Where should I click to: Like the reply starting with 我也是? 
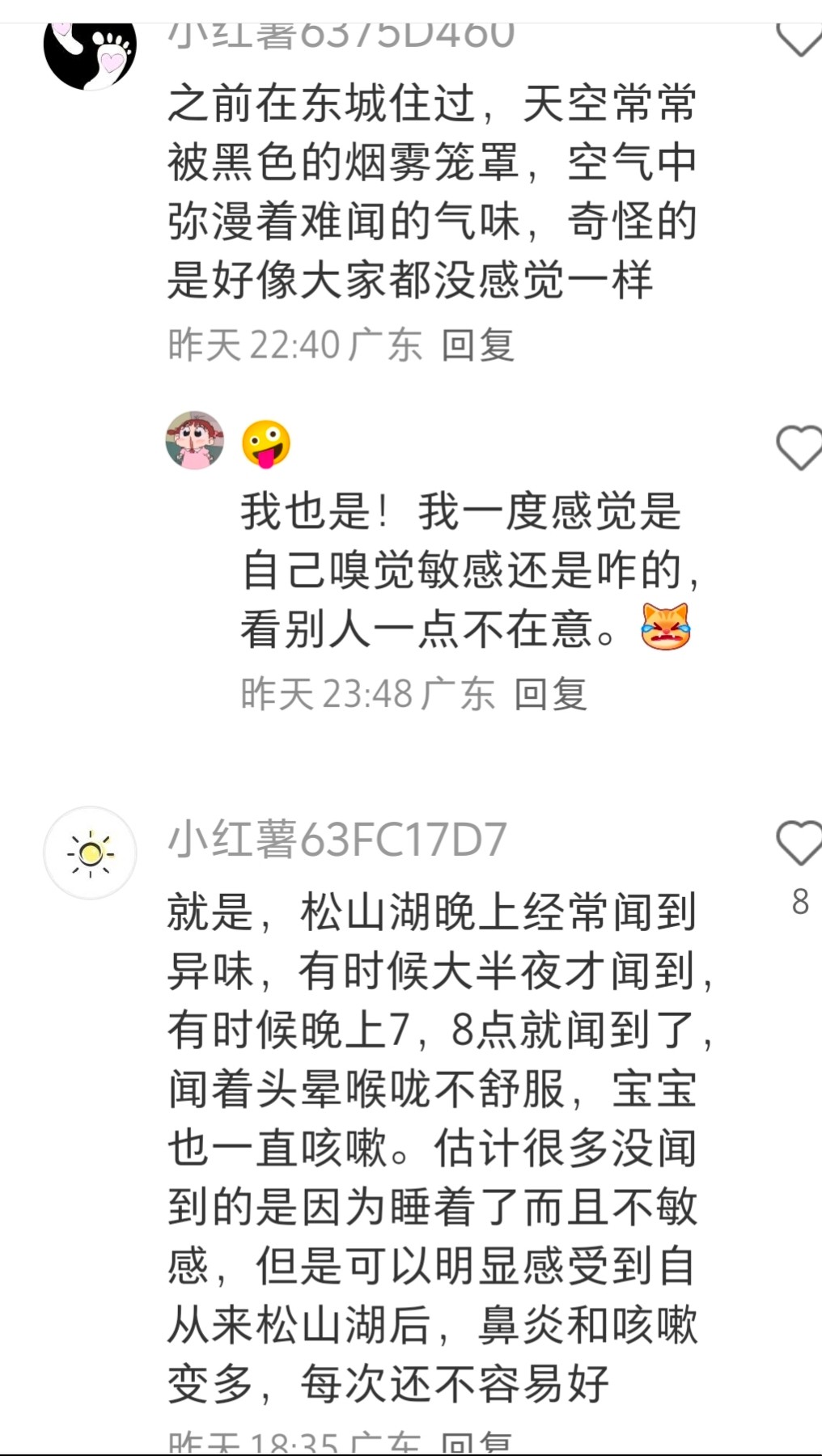[799, 447]
